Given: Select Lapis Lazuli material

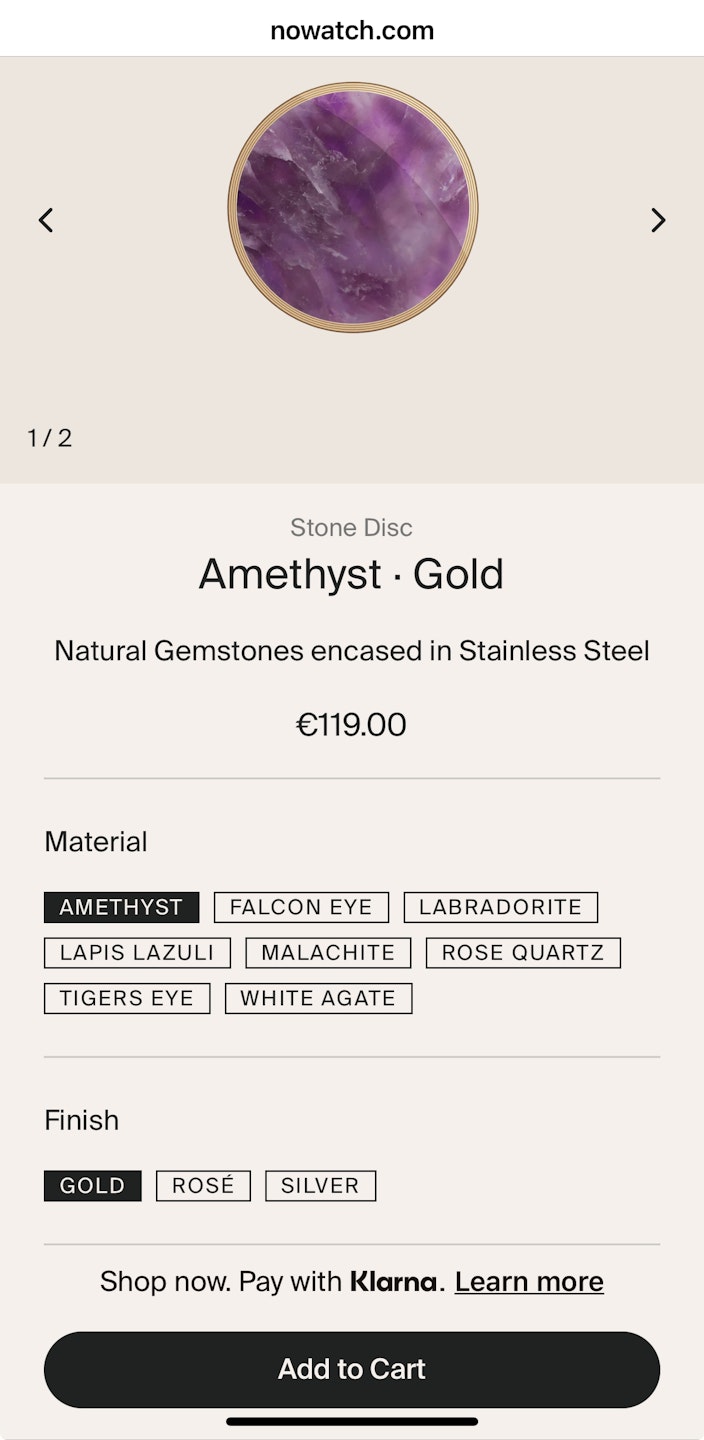Looking at the screenshot, I should 137,953.
